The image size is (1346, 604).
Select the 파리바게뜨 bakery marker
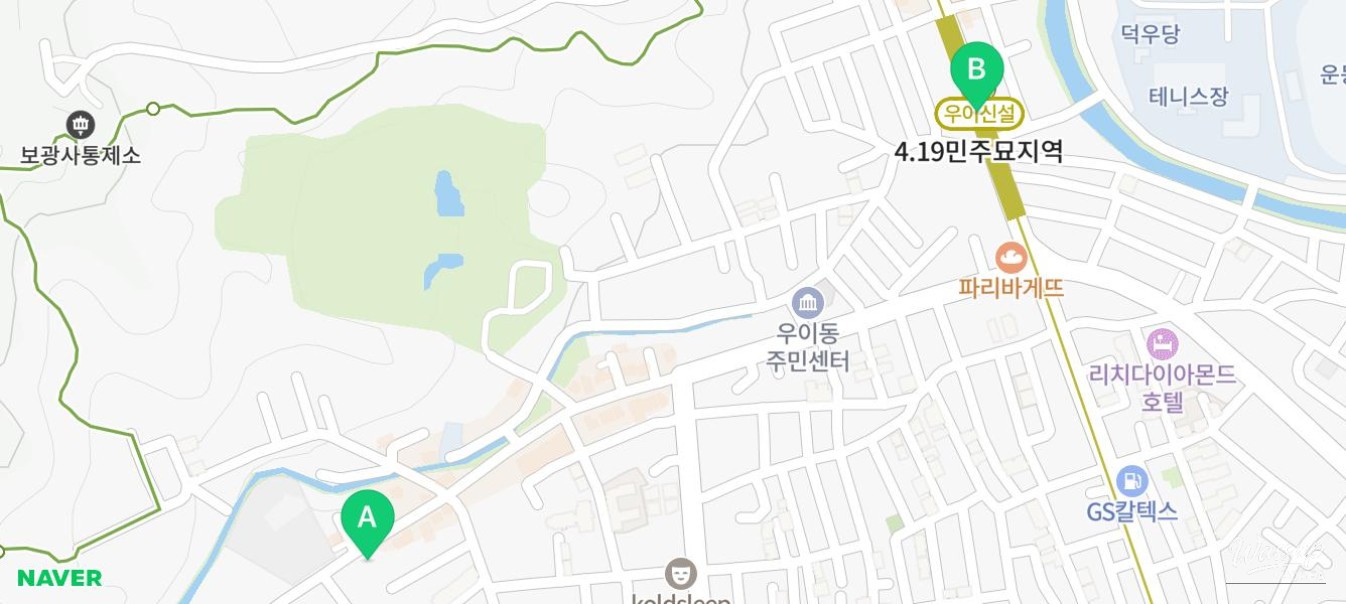tap(1011, 257)
